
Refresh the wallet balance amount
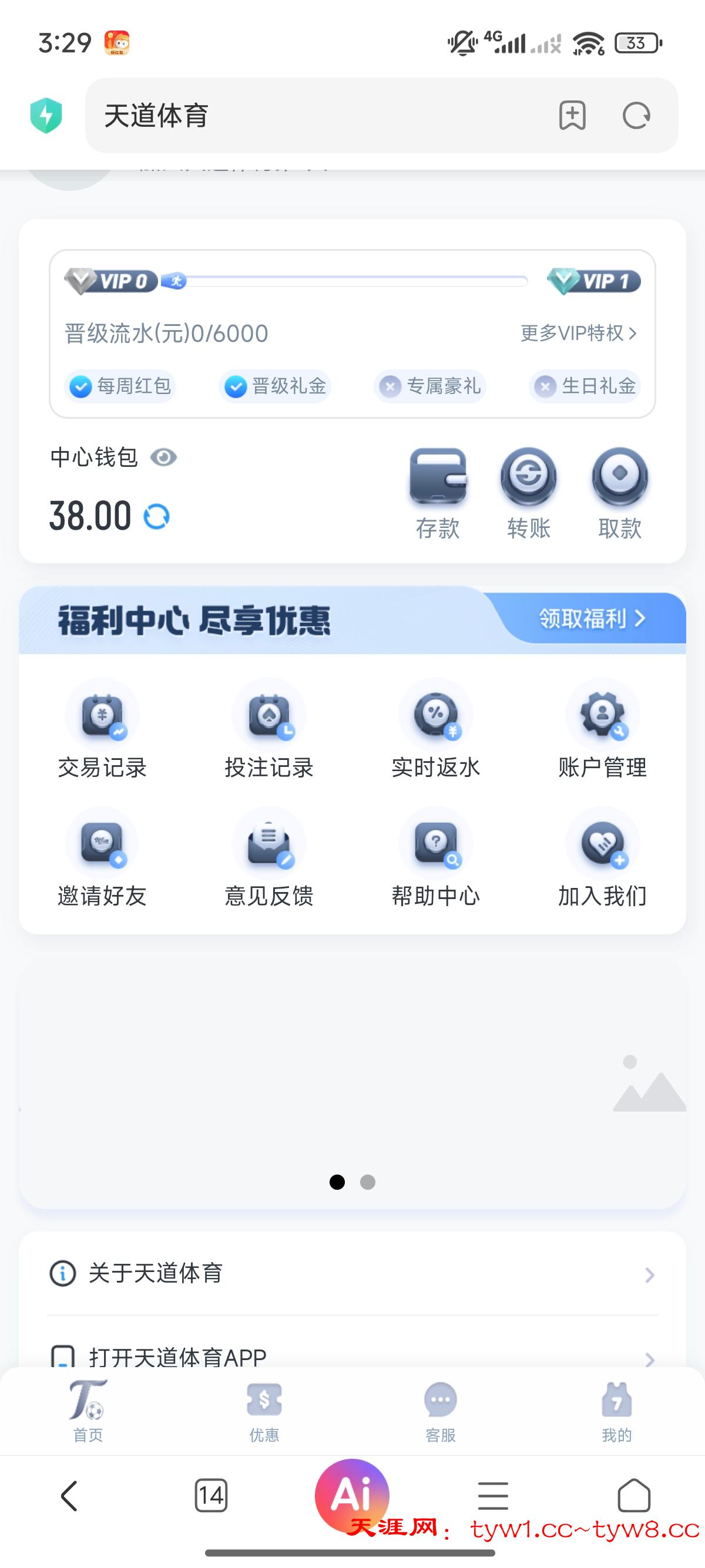(156, 517)
